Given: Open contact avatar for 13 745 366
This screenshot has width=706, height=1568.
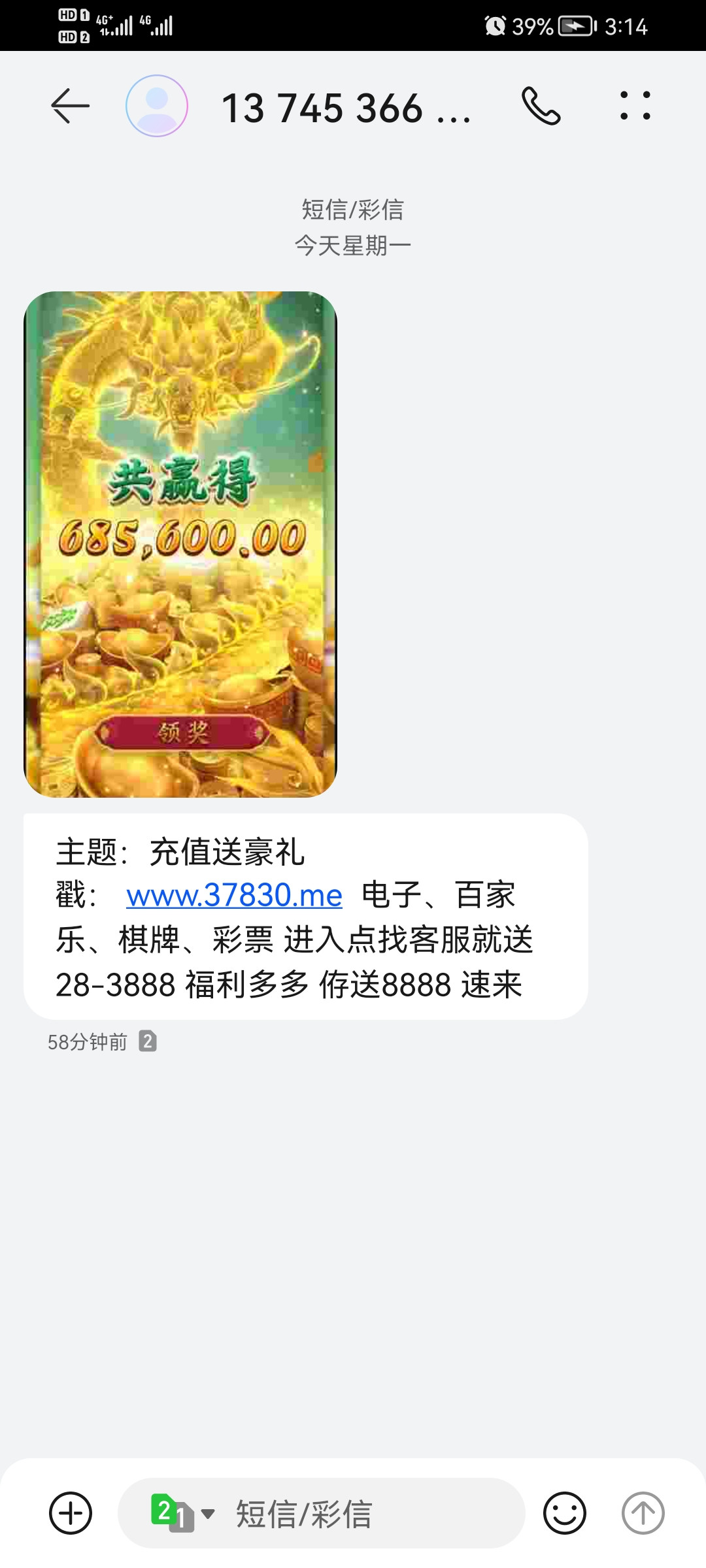Looking at the screenshot, I should pyautogui.click(x=157, y=106).
